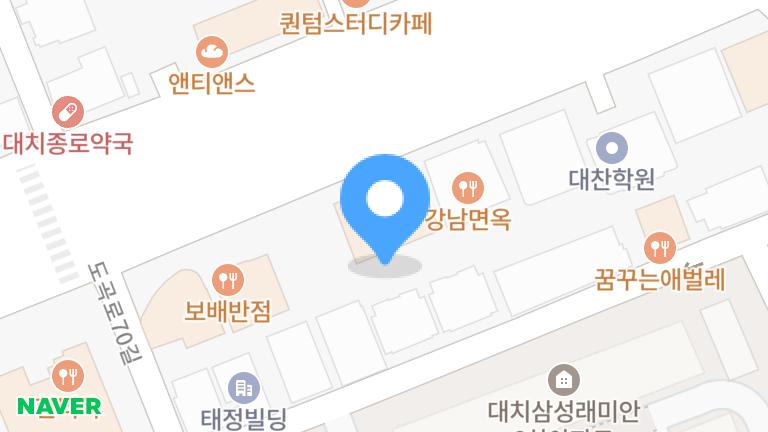This screenshot has height=432, width=768.
Task: Select the 대치삼성래미안 apartment marker
Action: (x=565, y=380)
